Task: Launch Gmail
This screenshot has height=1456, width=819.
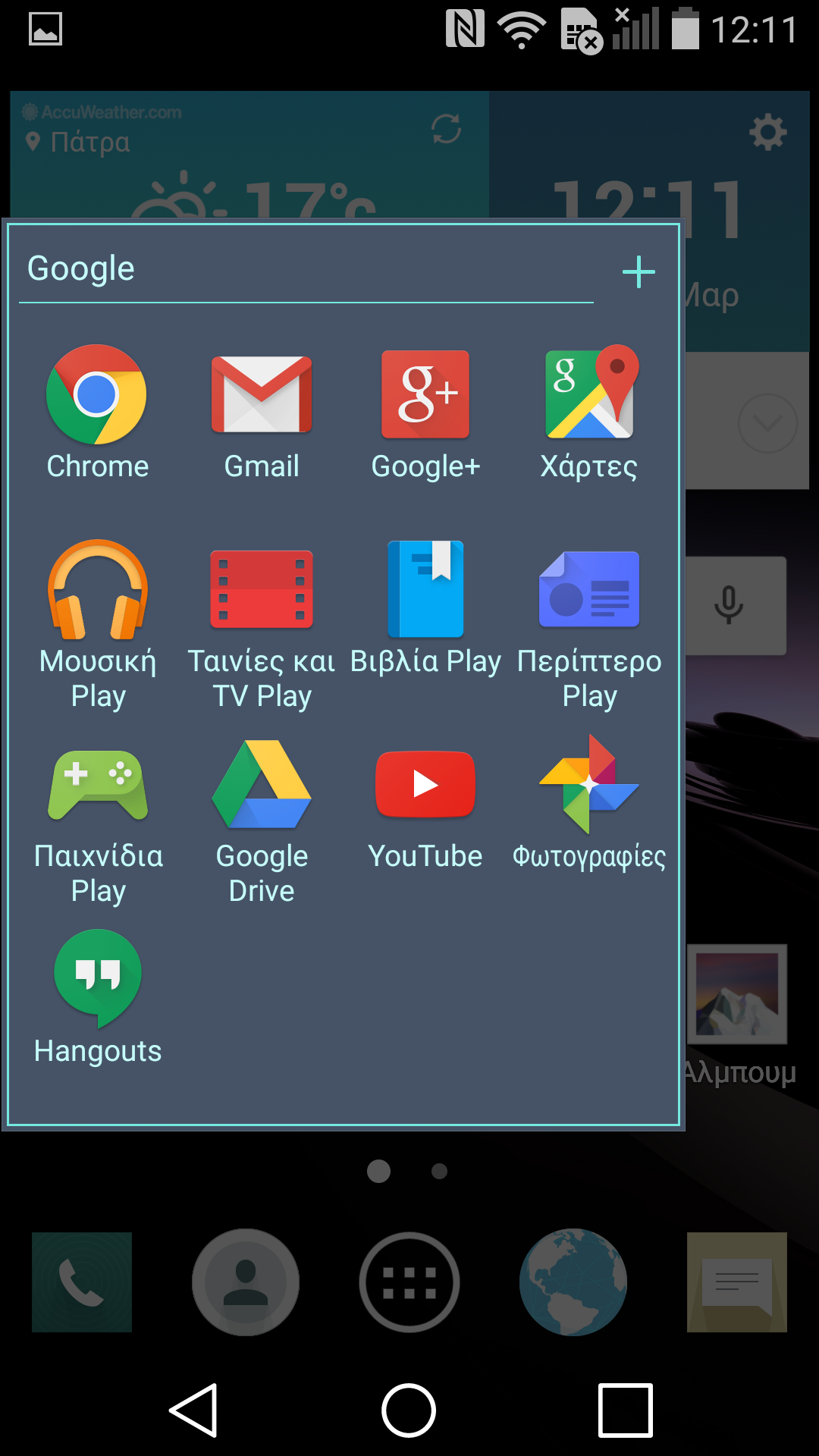Action: point(262,413)
